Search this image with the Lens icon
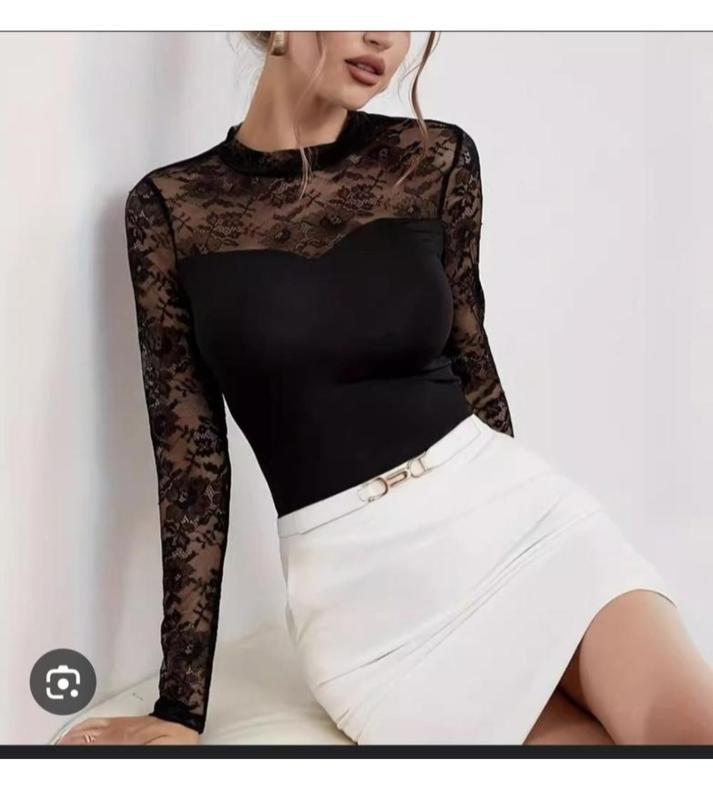 [x=63, y=682]
